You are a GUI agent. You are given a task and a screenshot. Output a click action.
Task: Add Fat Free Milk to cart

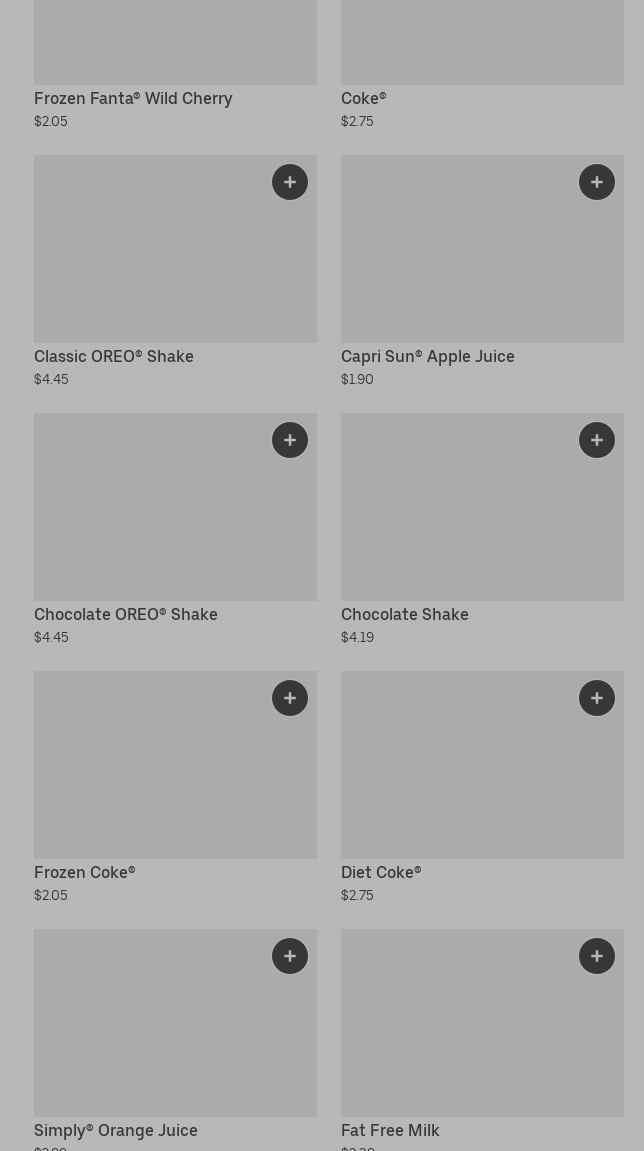tap(597, 956)
